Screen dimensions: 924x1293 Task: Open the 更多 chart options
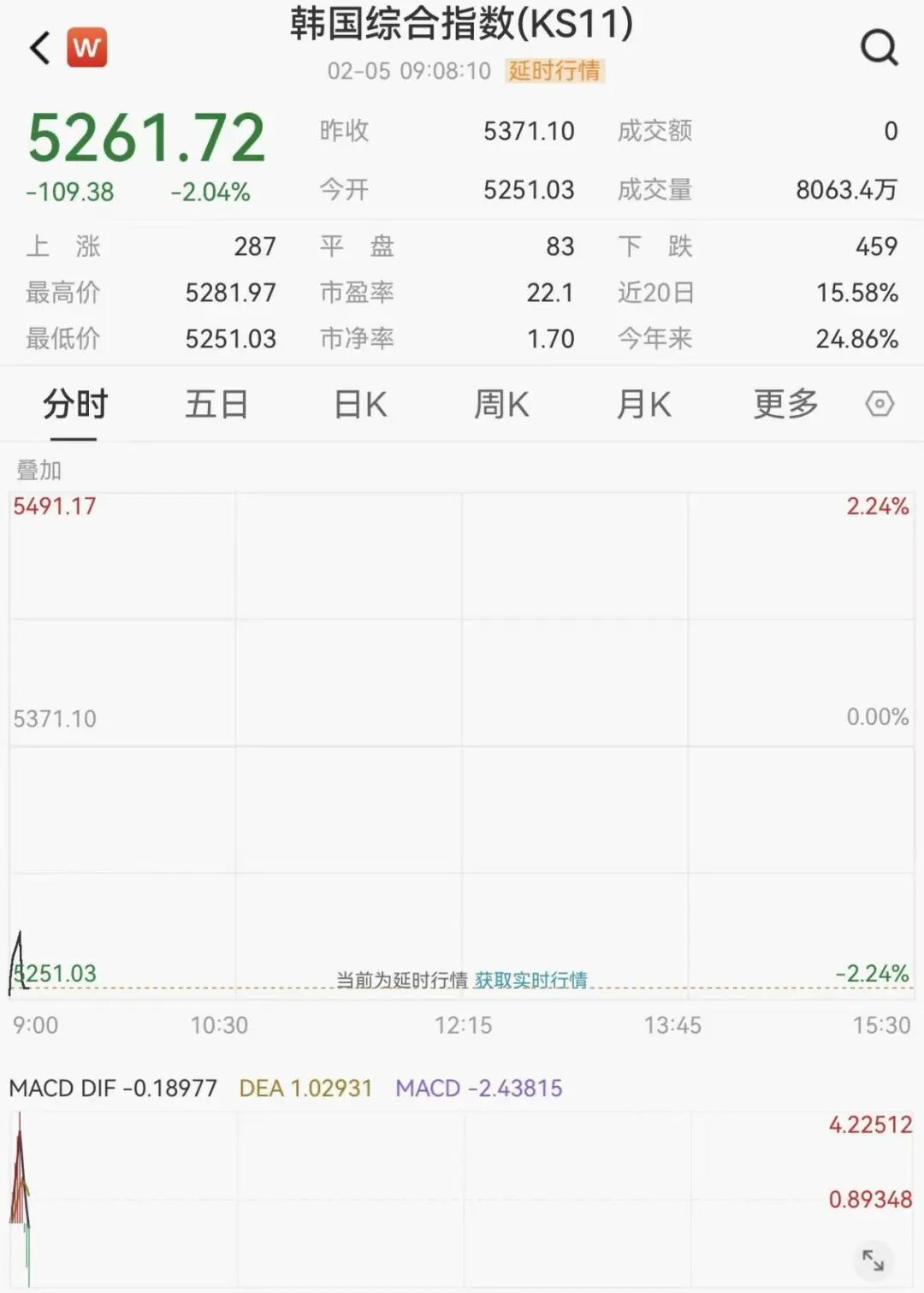pyautogui.click(x=785, y=404)
